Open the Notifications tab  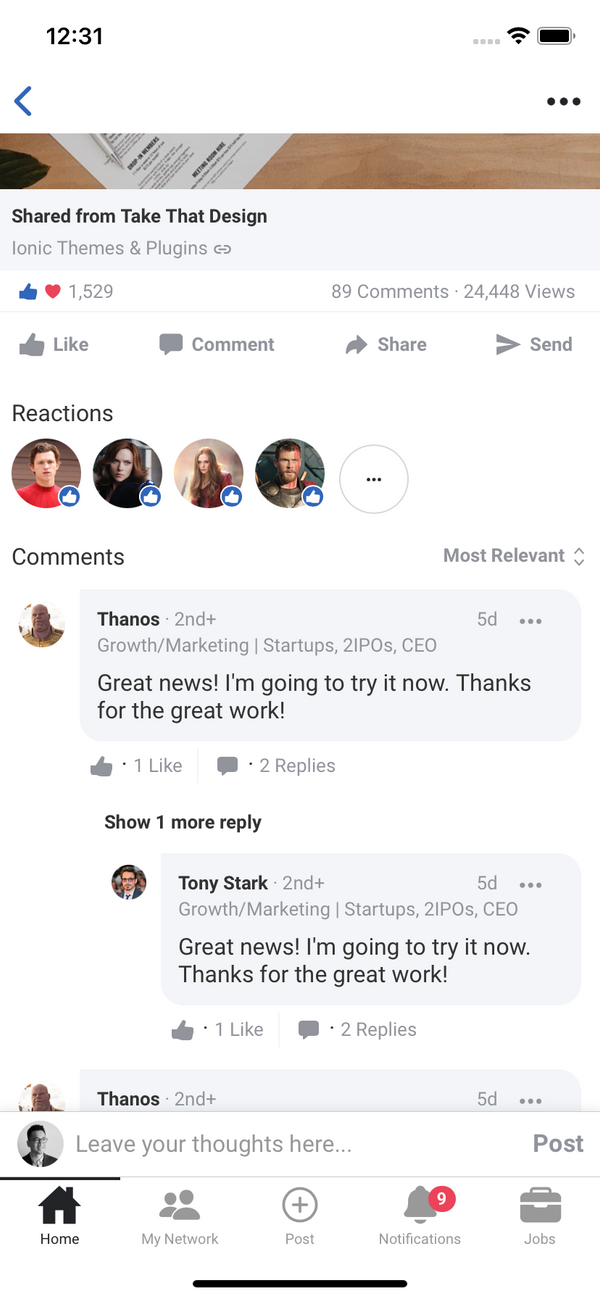420,1216
